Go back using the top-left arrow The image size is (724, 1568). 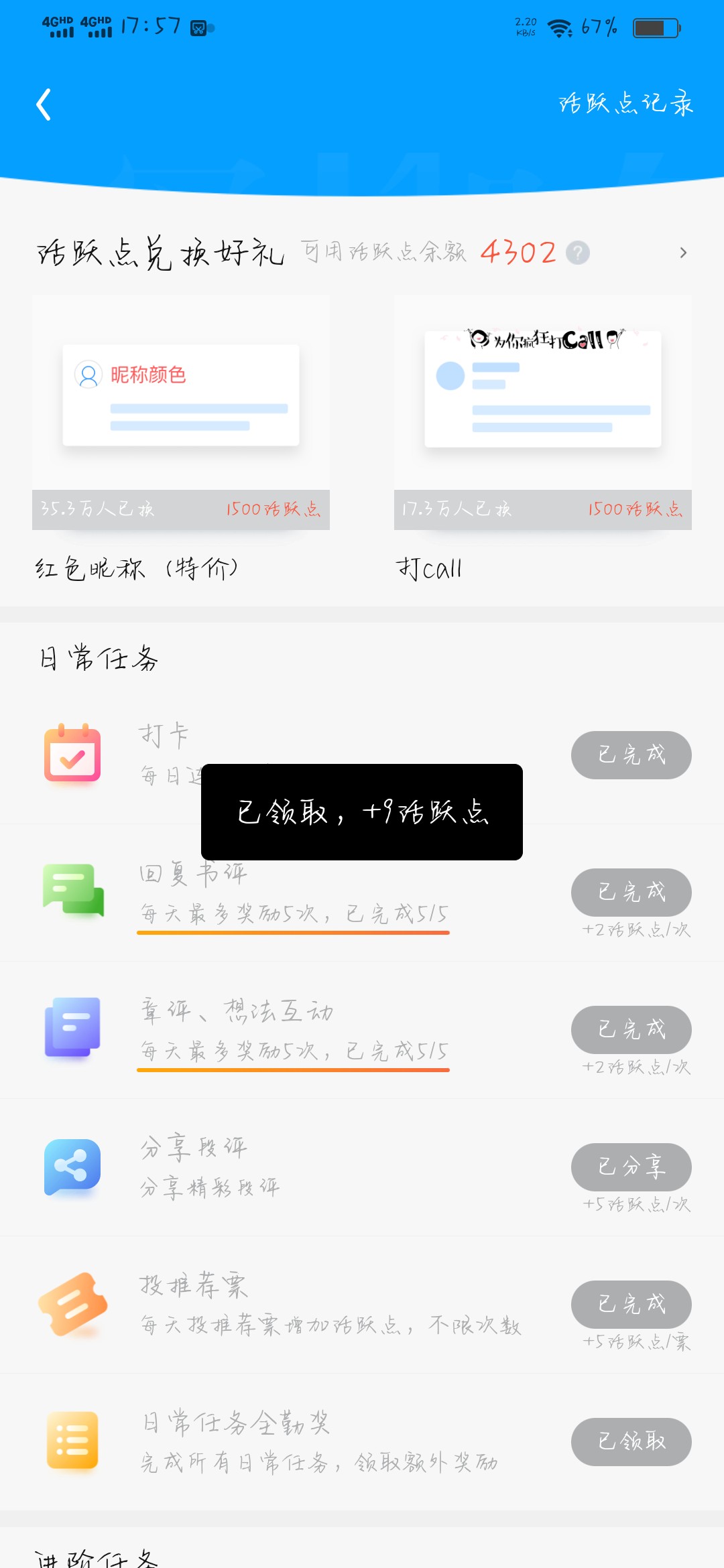pos(44,105)
